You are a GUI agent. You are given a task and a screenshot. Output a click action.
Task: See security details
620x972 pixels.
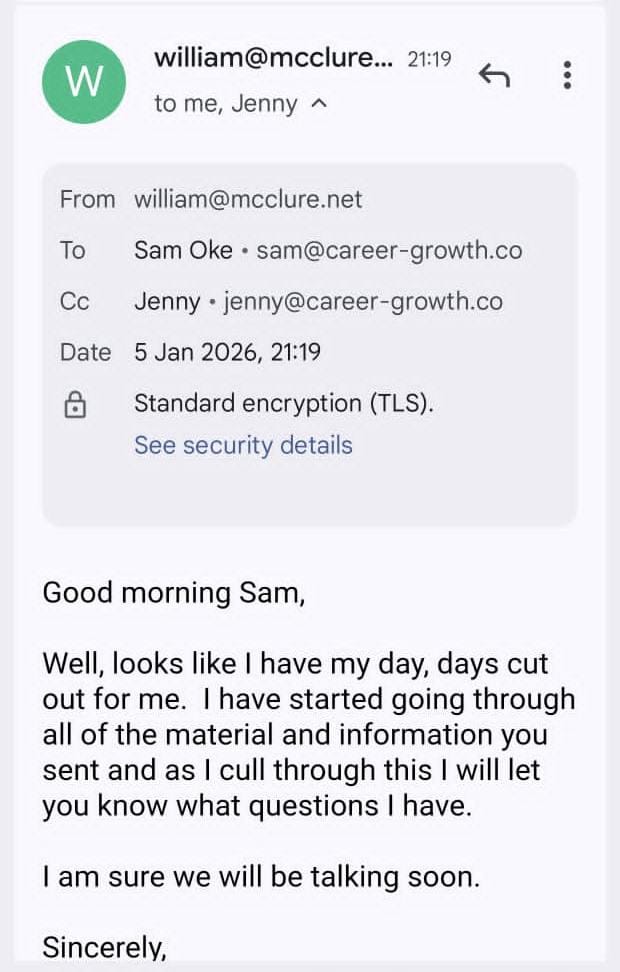243,445
